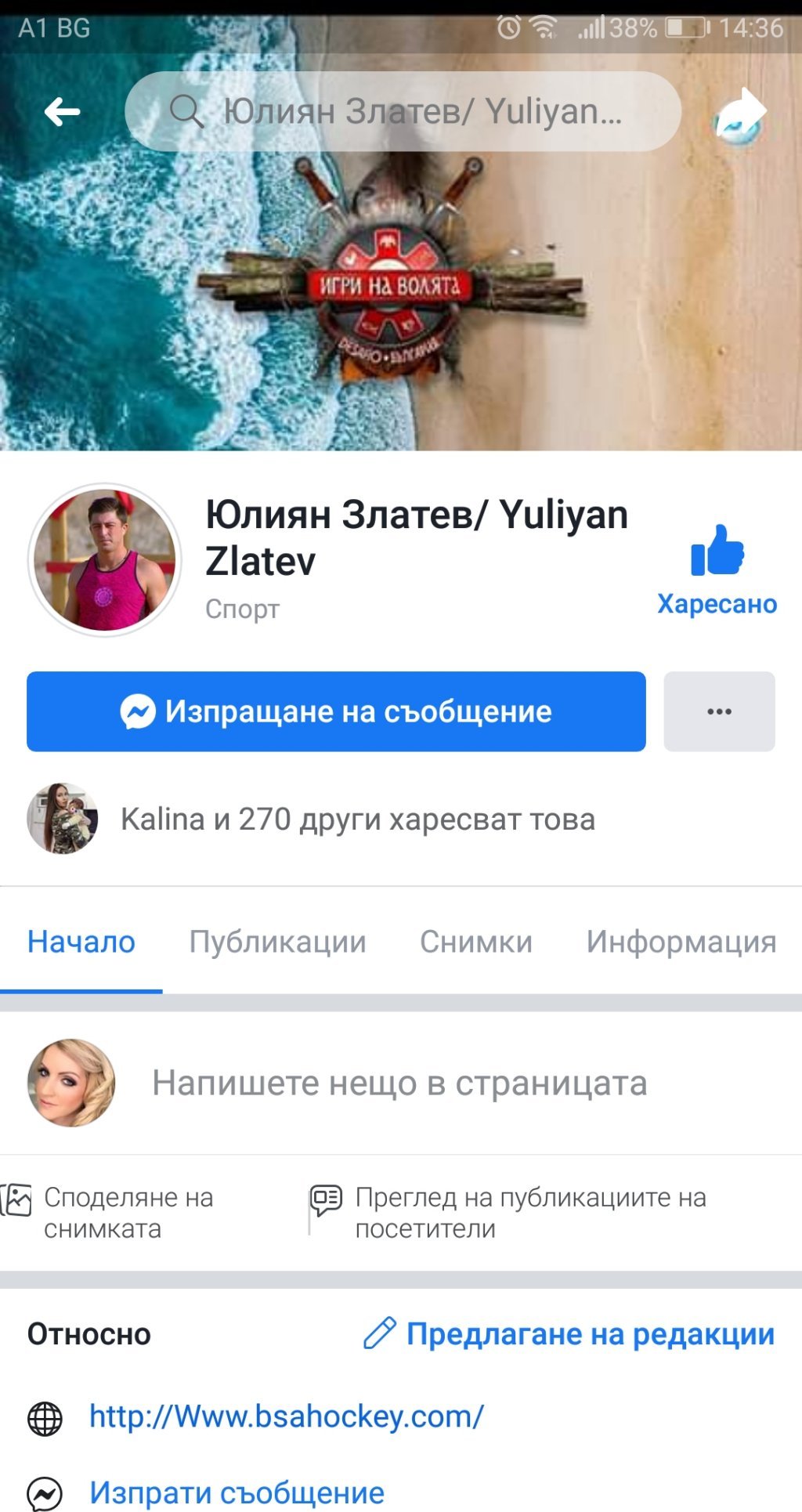Write something on the page
802x1512 pixels.
[x=399, y=1083]
